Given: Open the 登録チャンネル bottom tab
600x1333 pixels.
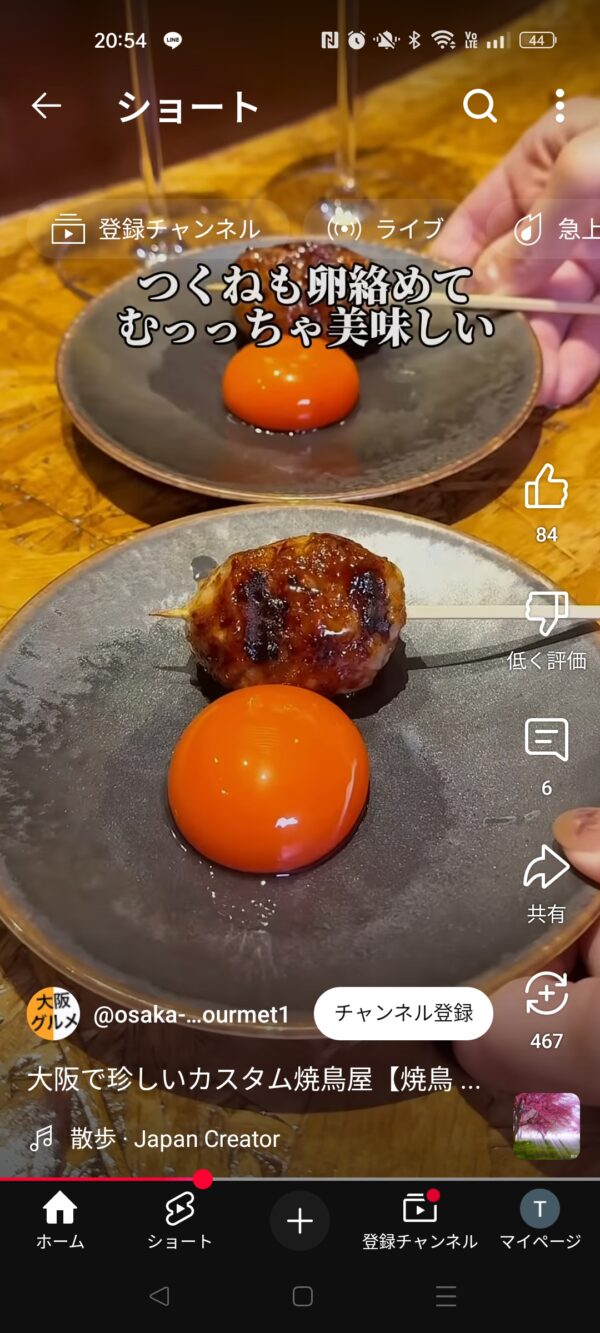Looking at the screenshot, I should click(x=419, y=1221).
